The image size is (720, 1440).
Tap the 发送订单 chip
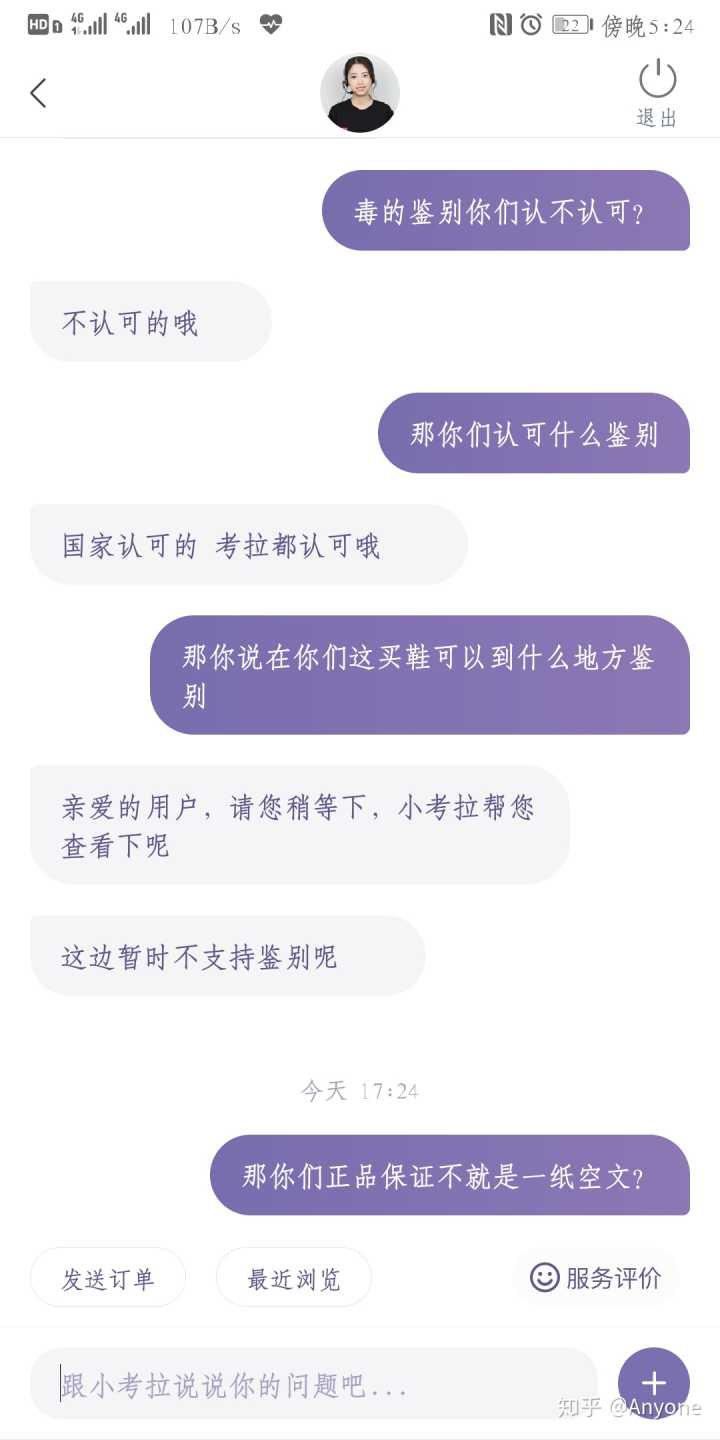108,1277
